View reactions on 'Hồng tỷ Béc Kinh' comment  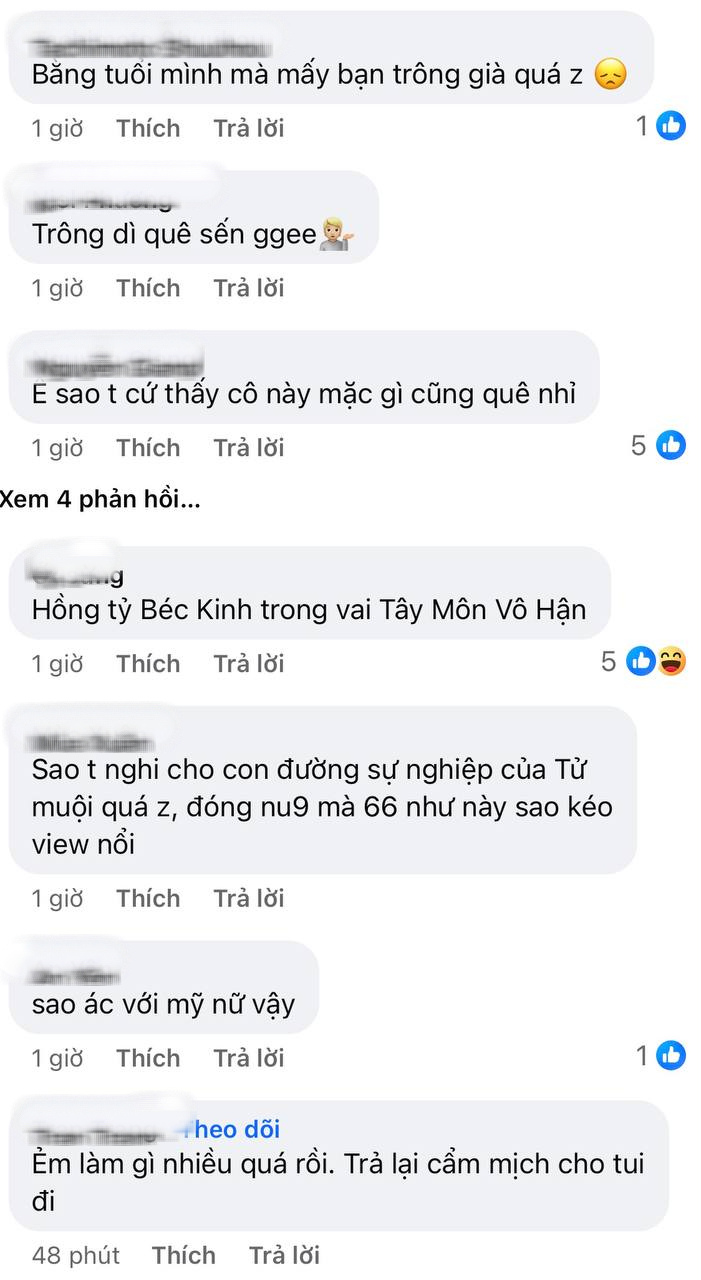click(644, 662)
